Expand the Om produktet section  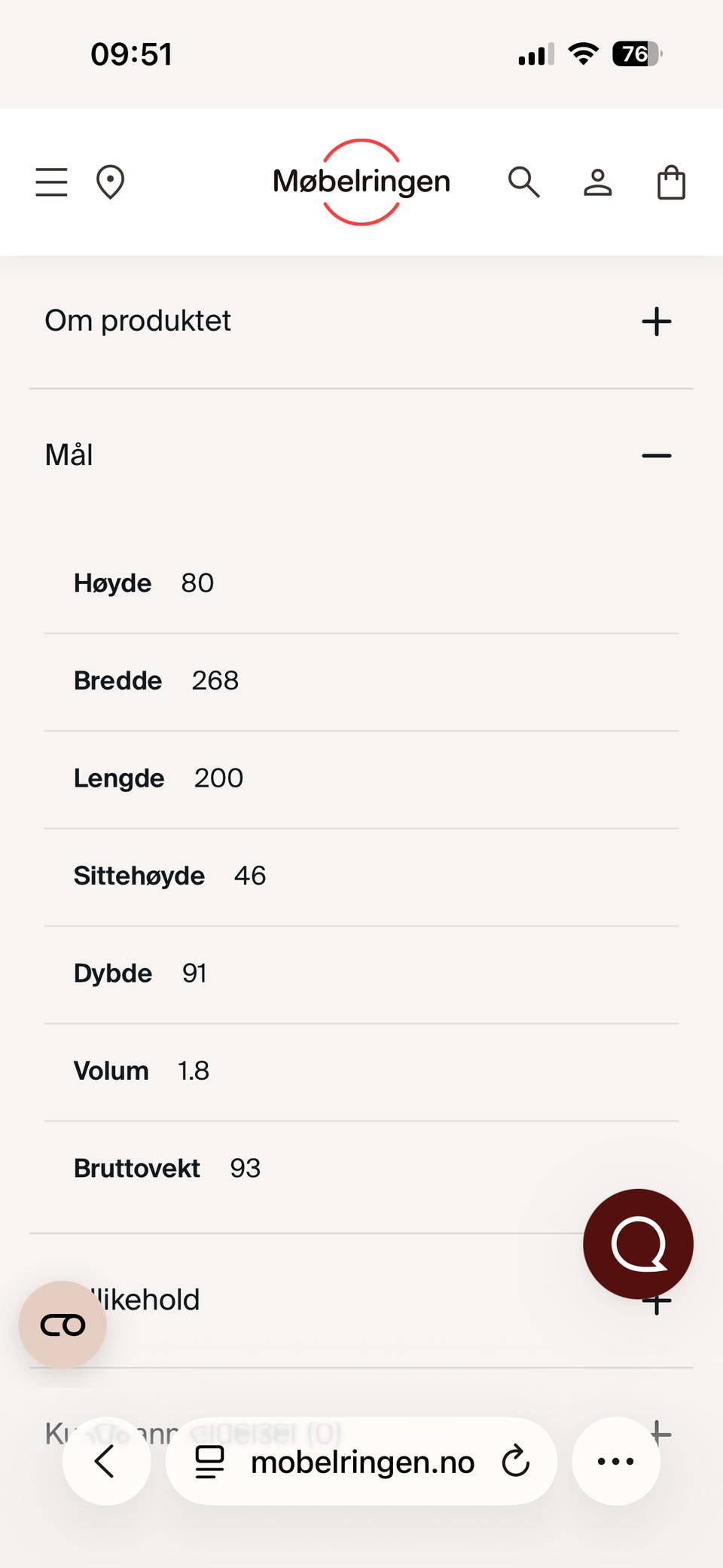click(x=656, y=322)
